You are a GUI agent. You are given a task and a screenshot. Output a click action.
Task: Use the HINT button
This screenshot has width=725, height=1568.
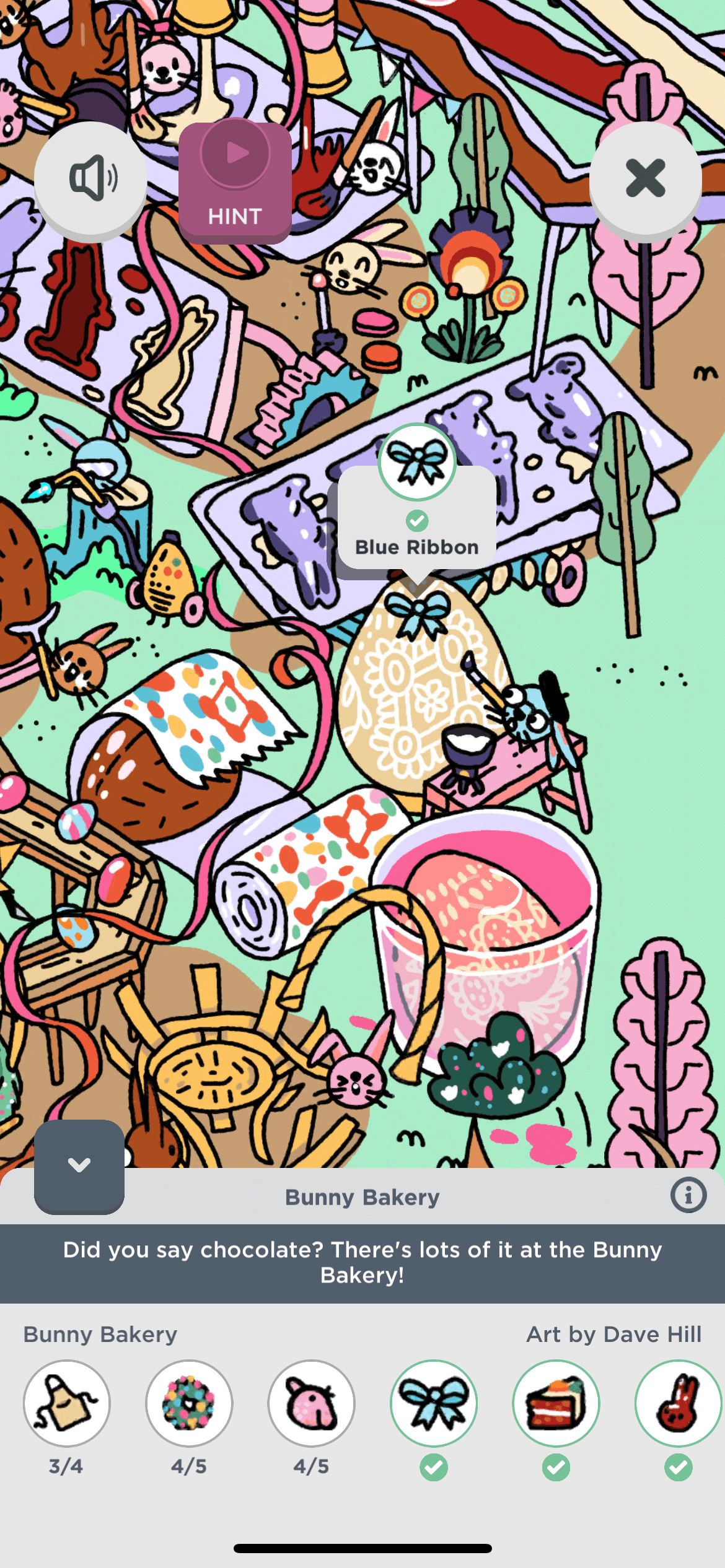click(x=235, y=181)
